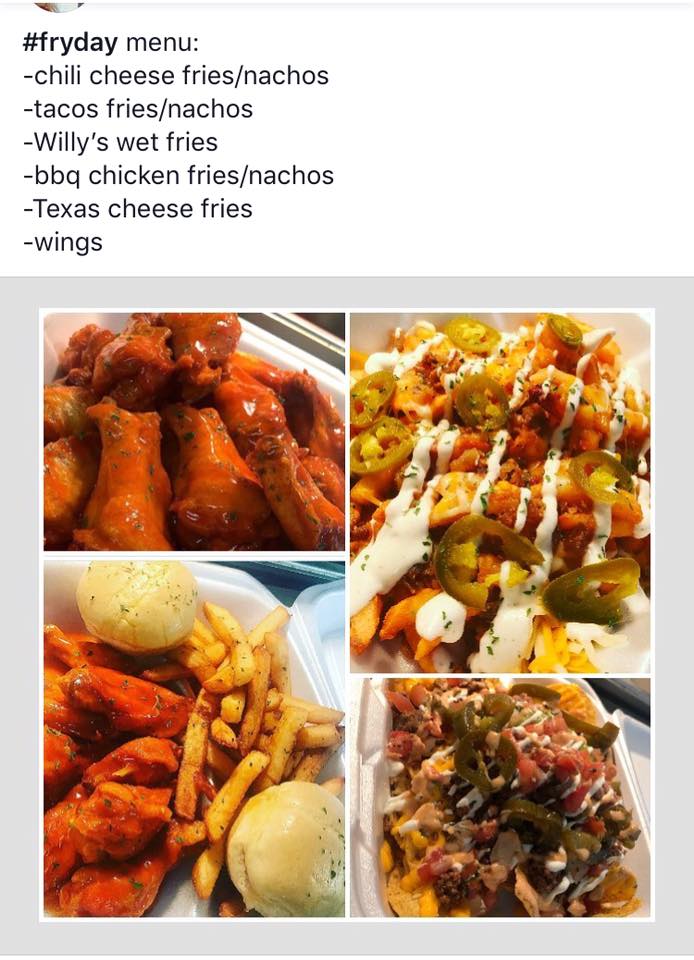Screen dimensions: 694x960
Task: Open the #fryday hashtag
Action: click(x=69, y=43)
